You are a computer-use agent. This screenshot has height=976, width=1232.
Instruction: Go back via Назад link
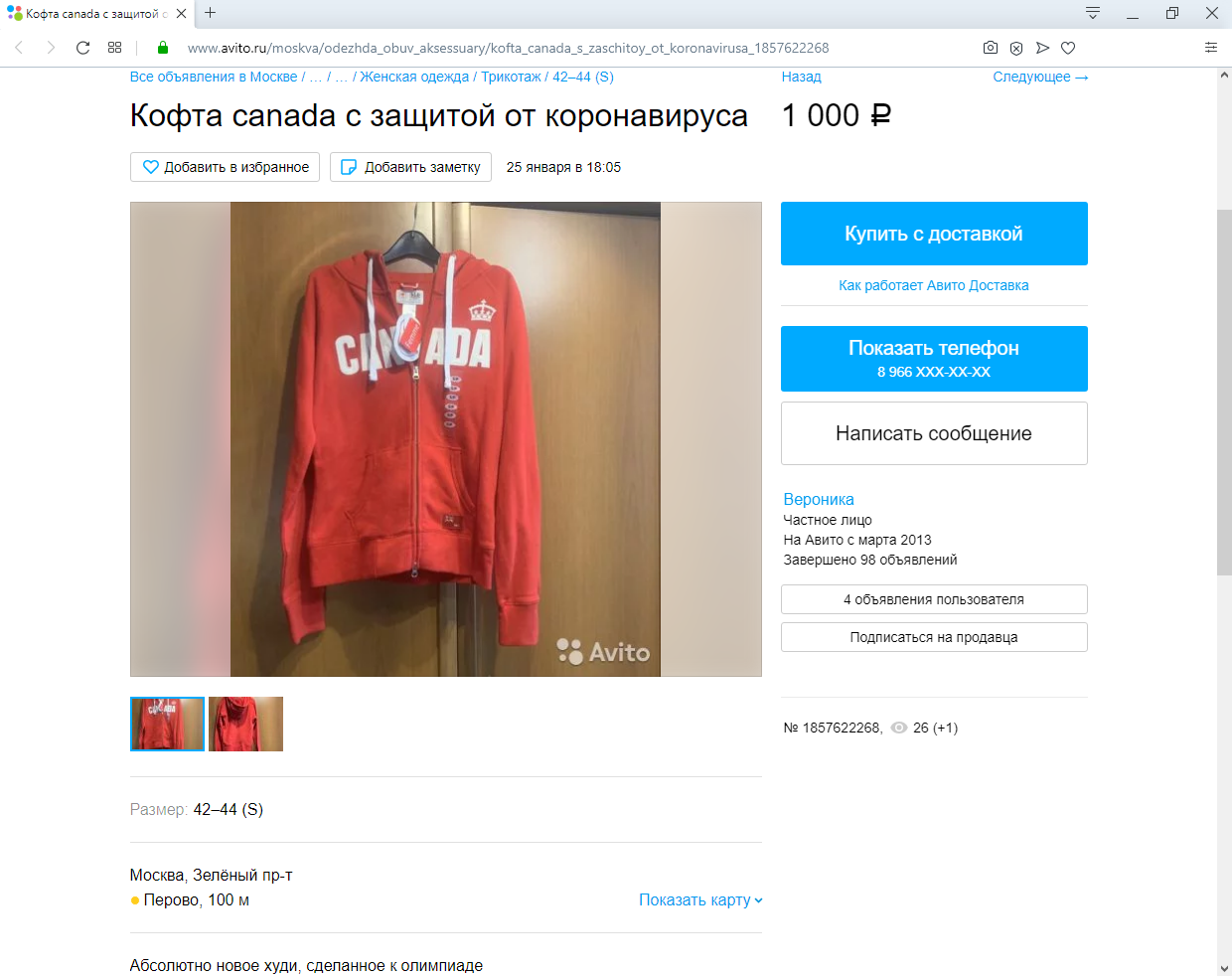coord(801,77)
